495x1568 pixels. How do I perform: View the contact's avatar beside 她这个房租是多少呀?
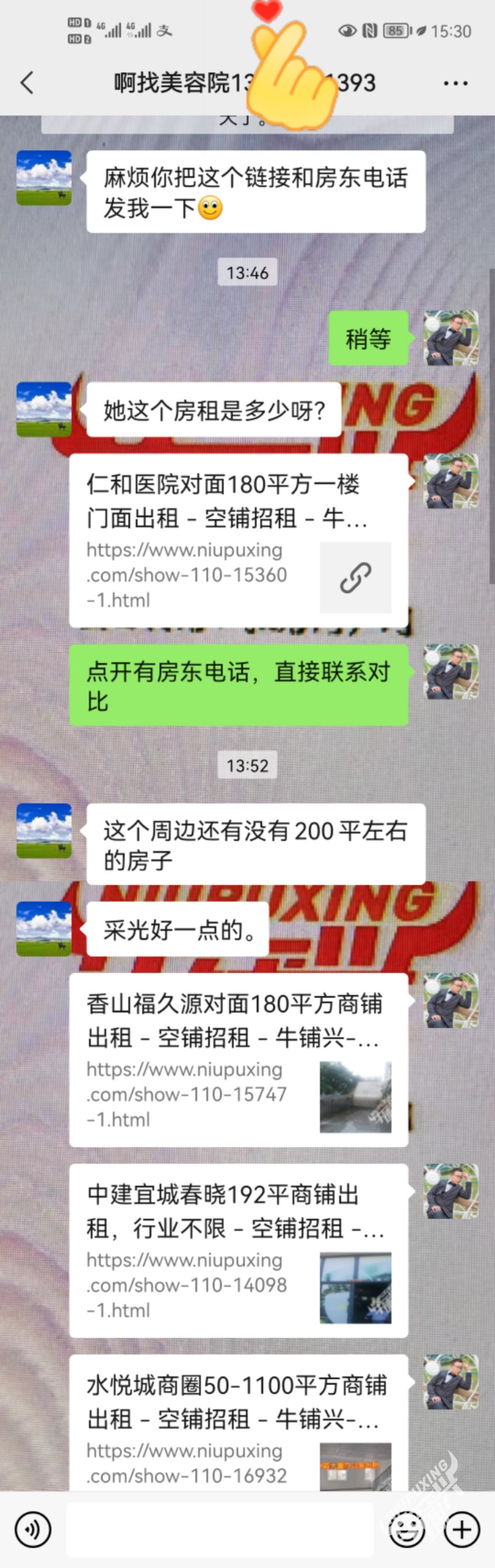[x=44, y=410]
